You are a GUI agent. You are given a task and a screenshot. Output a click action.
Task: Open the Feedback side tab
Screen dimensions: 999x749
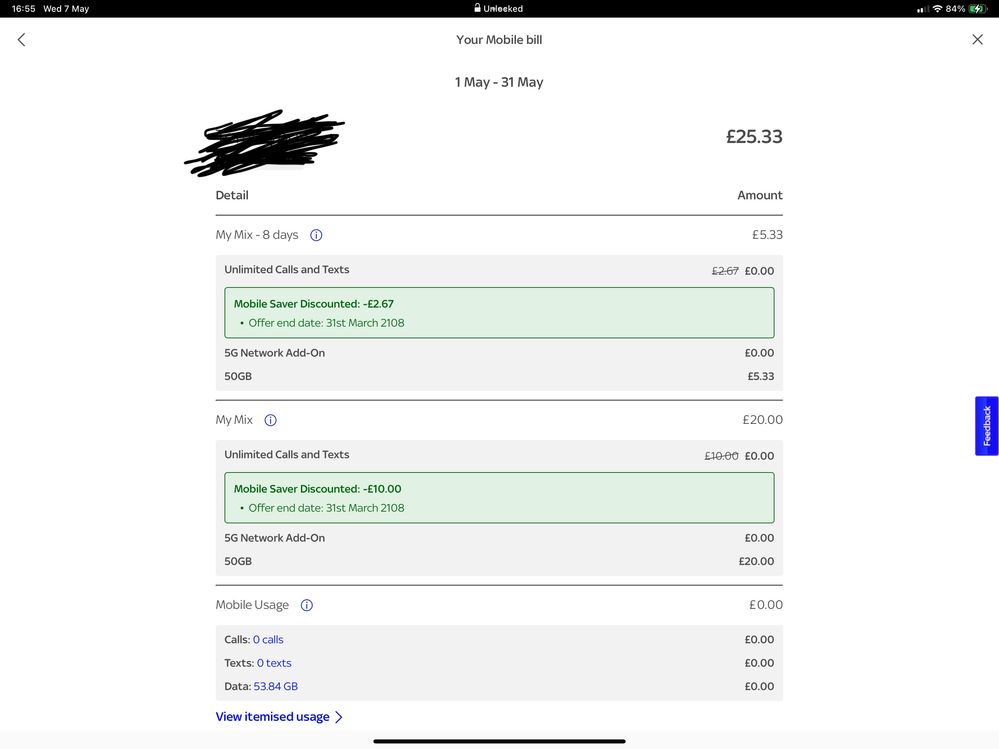click(986, 426)
